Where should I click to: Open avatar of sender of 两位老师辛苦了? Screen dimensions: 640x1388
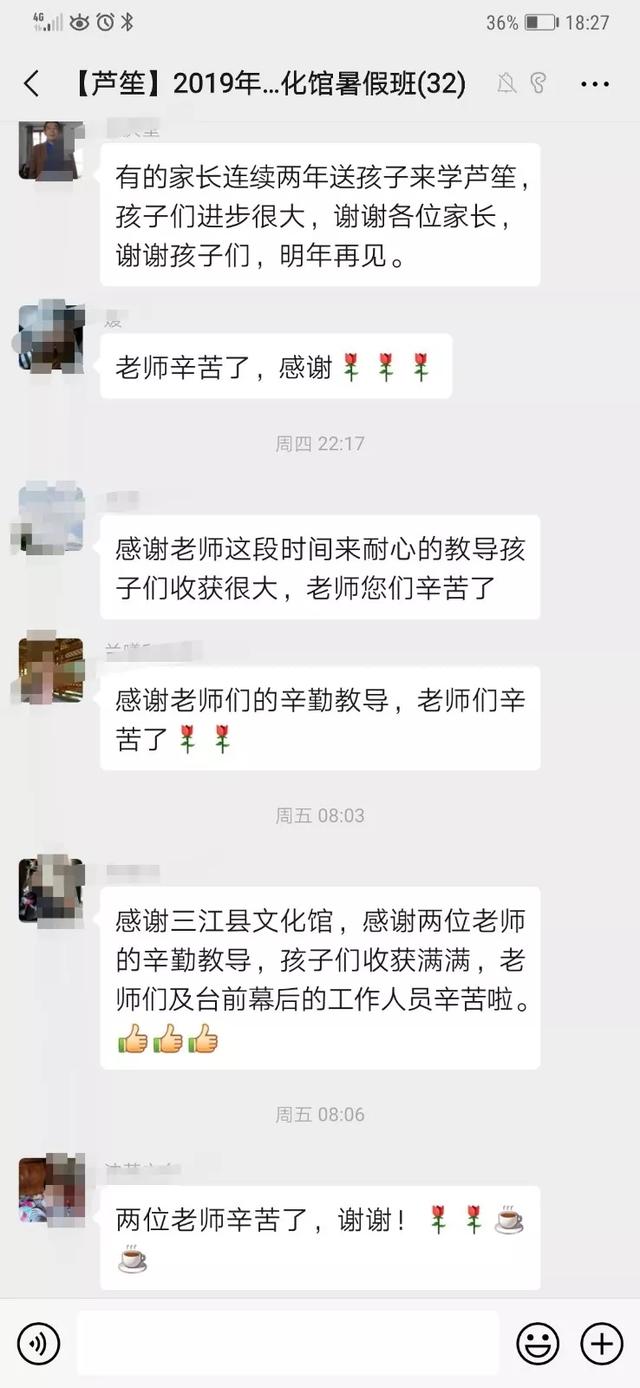pyautogui.click(x=51, y=1189)
